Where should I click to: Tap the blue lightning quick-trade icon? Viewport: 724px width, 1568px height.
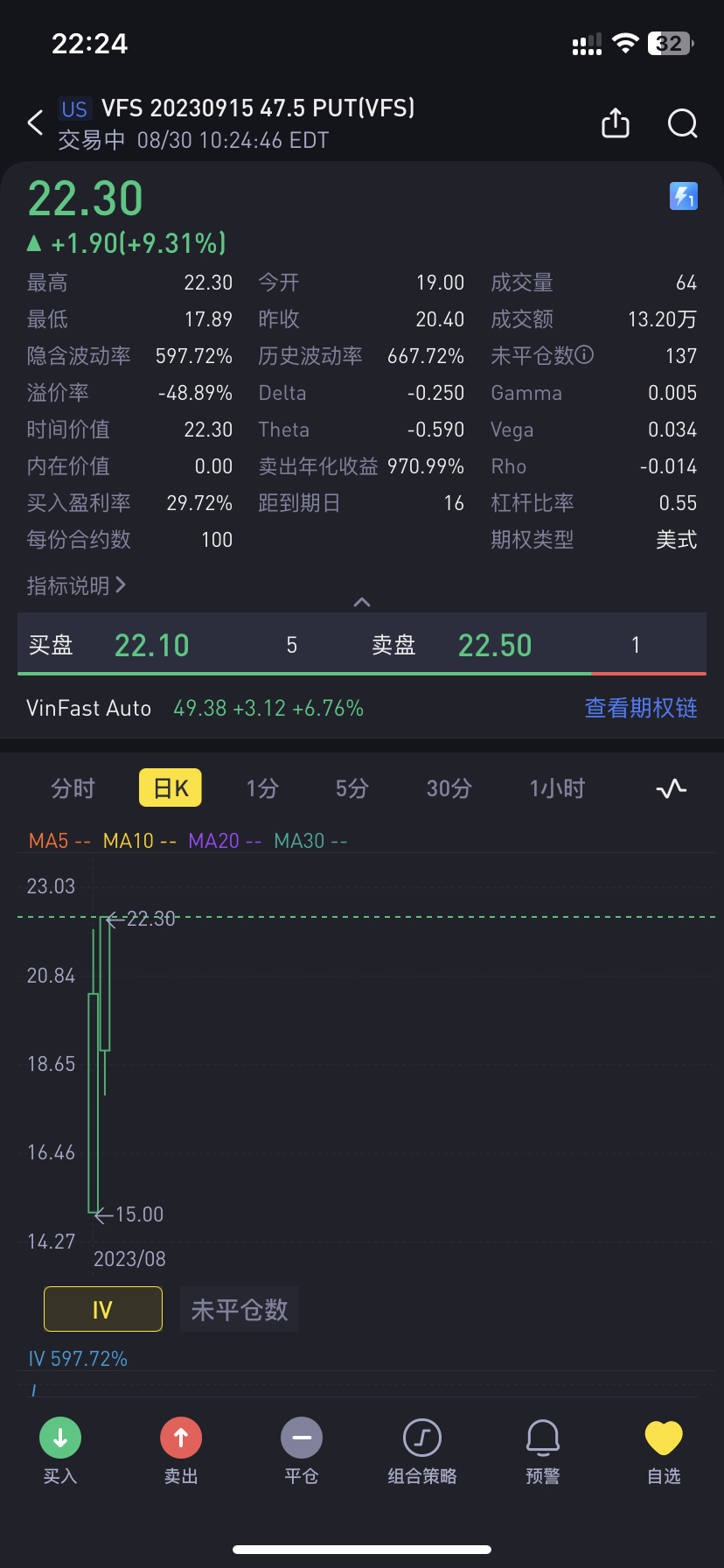click(x=683, y=196)
